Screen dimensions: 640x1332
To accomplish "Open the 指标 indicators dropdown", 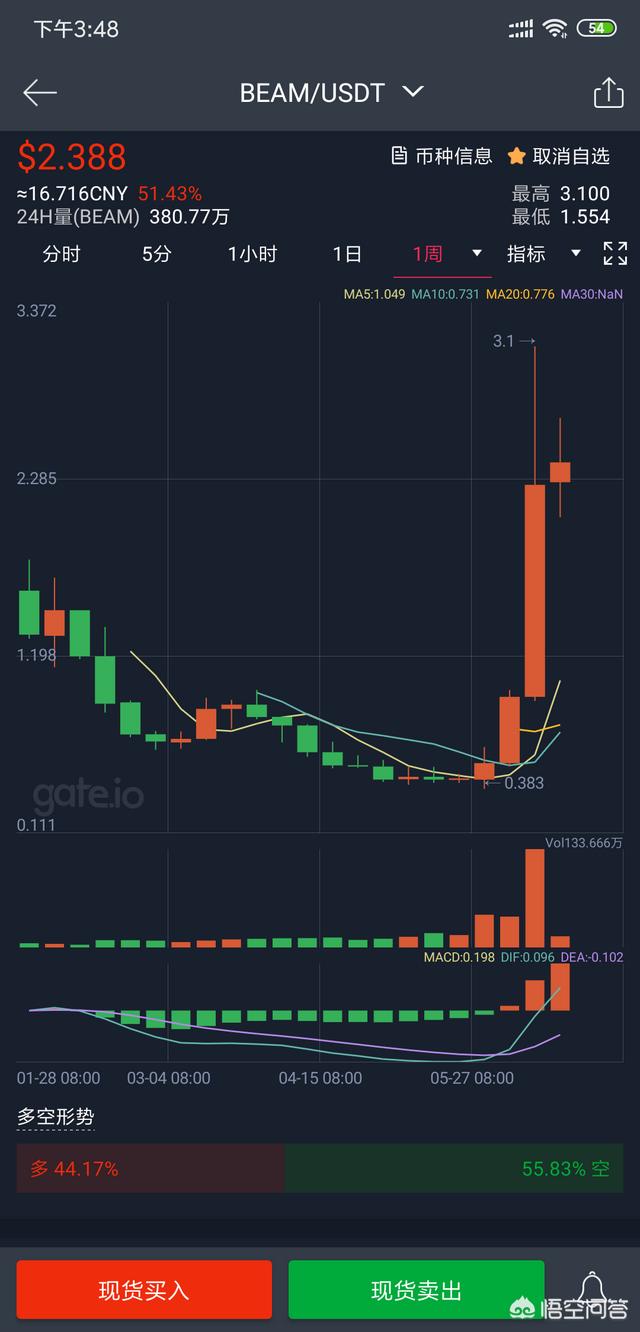I will [575, 254].
